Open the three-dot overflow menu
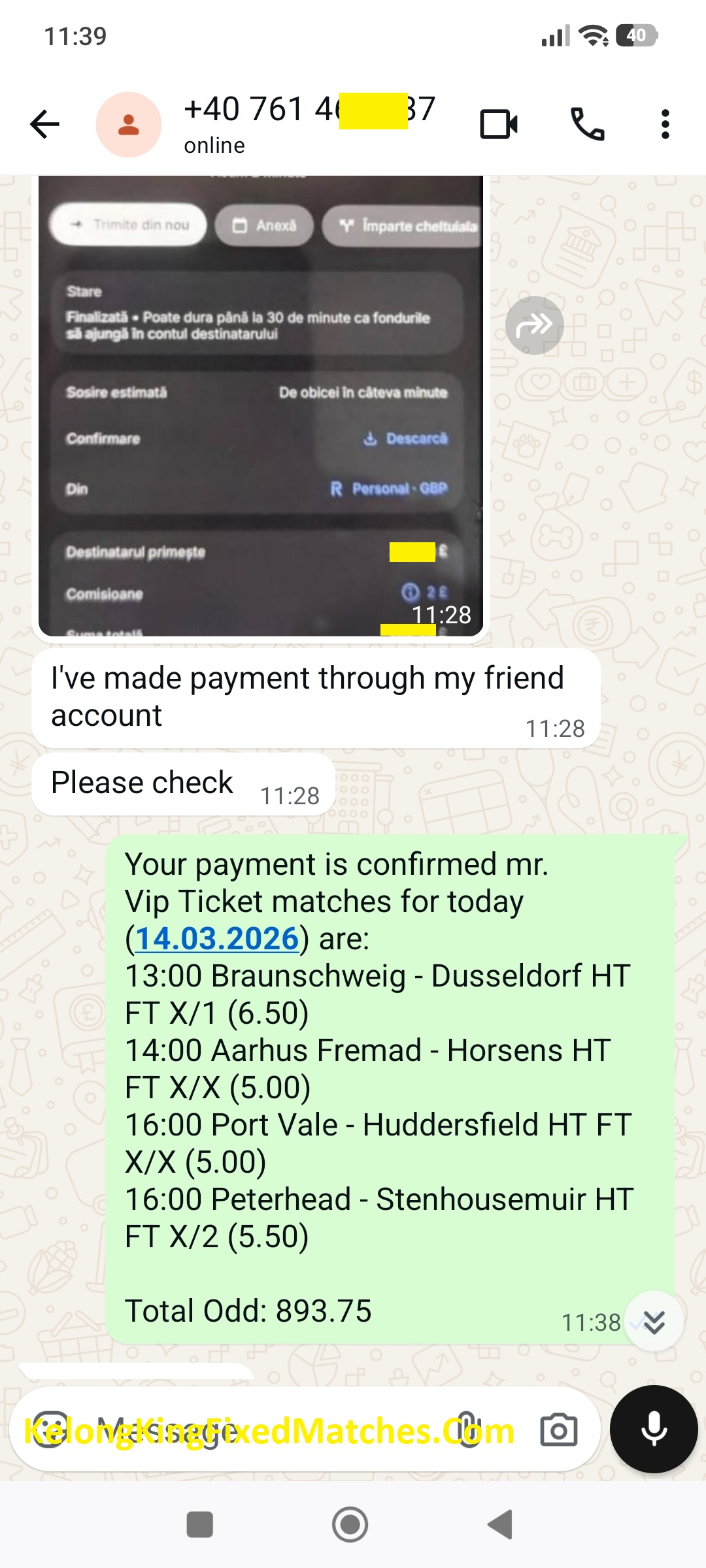 665,124
